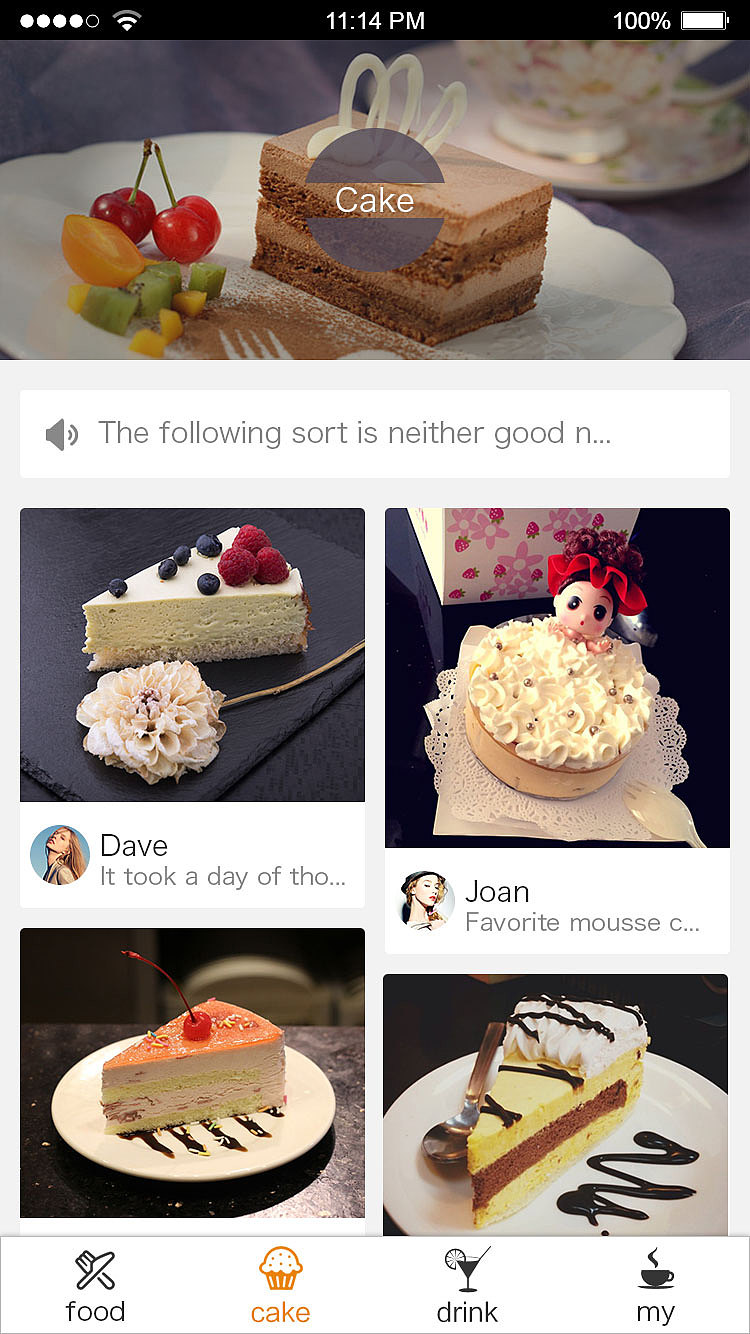Open the my tab
Image resolution: width=750 pixels, height=1334 pixels.
tap(656, 1285)
